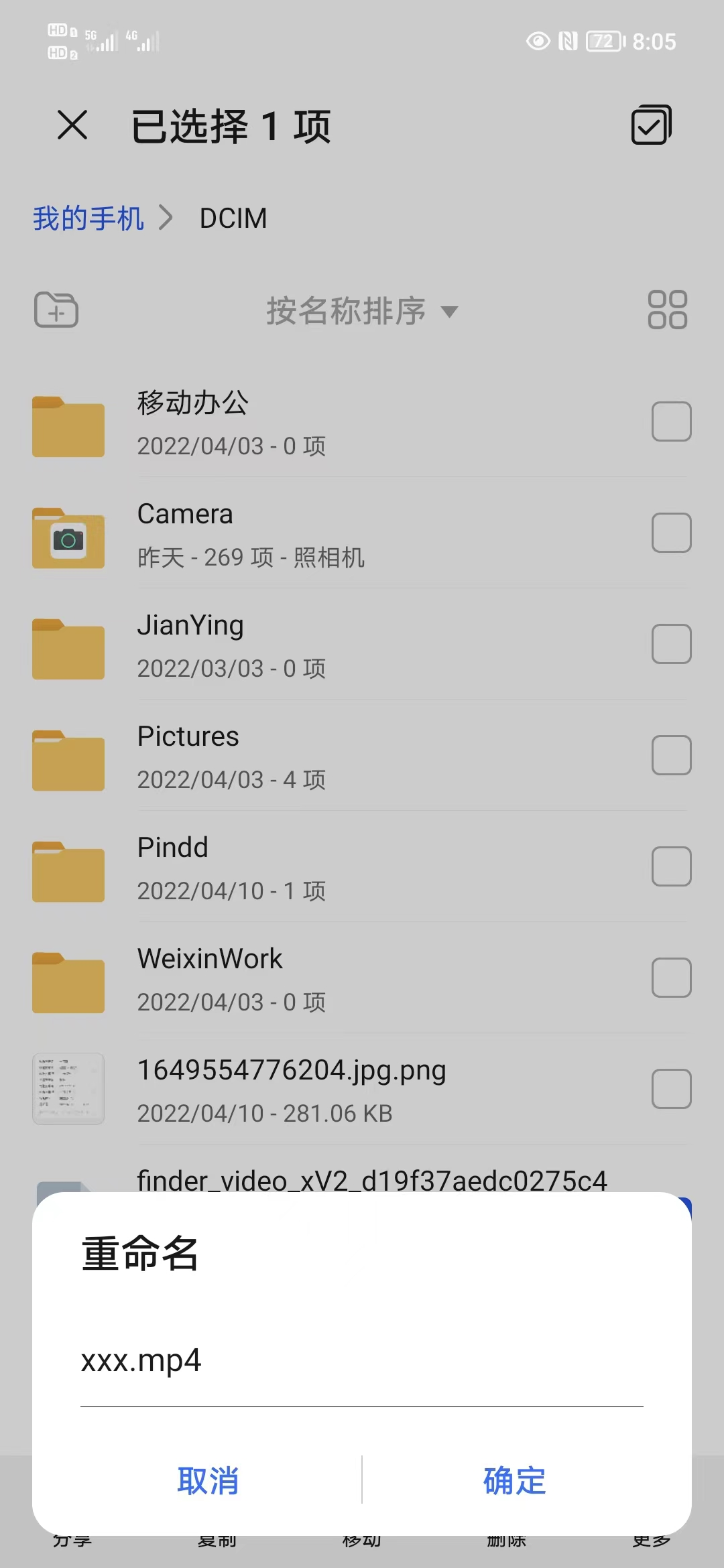Go back to 我的手机 in the breadcrumb
Image resolution: width=724 pixels, height=1568 pixels.
88,218
